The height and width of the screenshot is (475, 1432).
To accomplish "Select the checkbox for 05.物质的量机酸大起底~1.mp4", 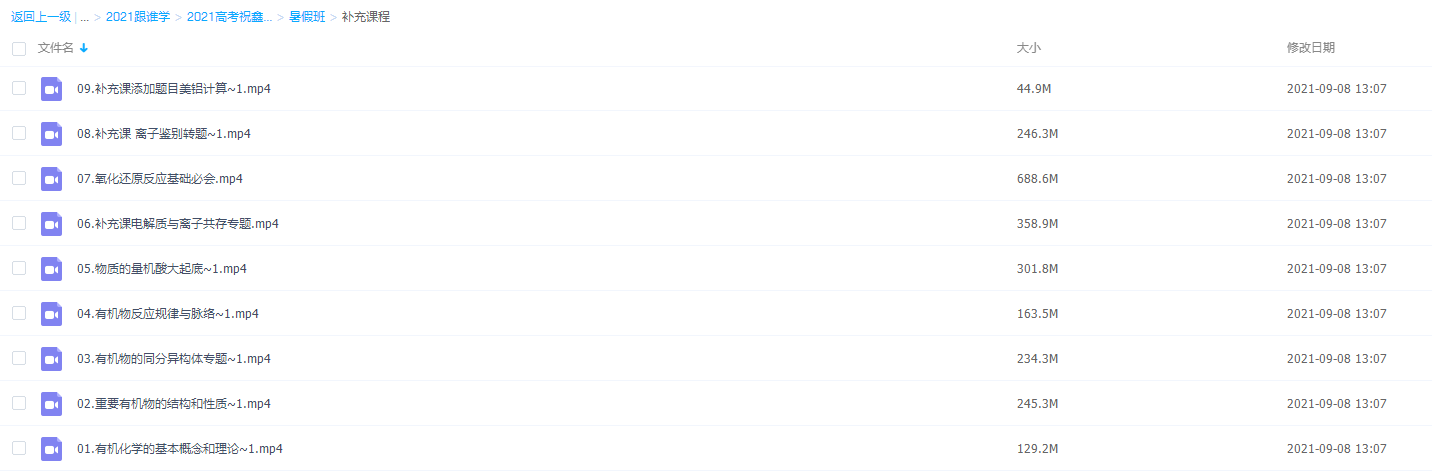I will coord(19,268).
